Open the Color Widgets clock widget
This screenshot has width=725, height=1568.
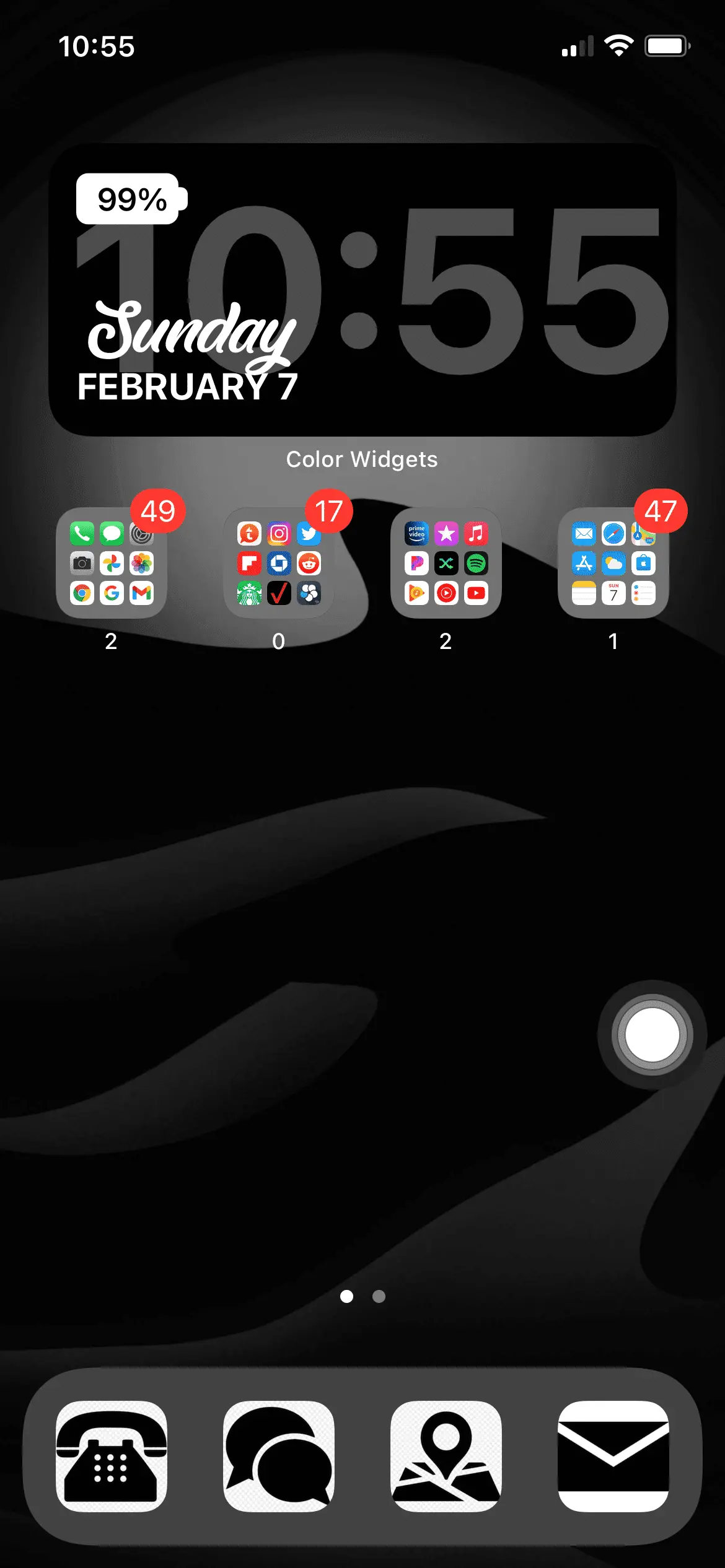[362, 290]
